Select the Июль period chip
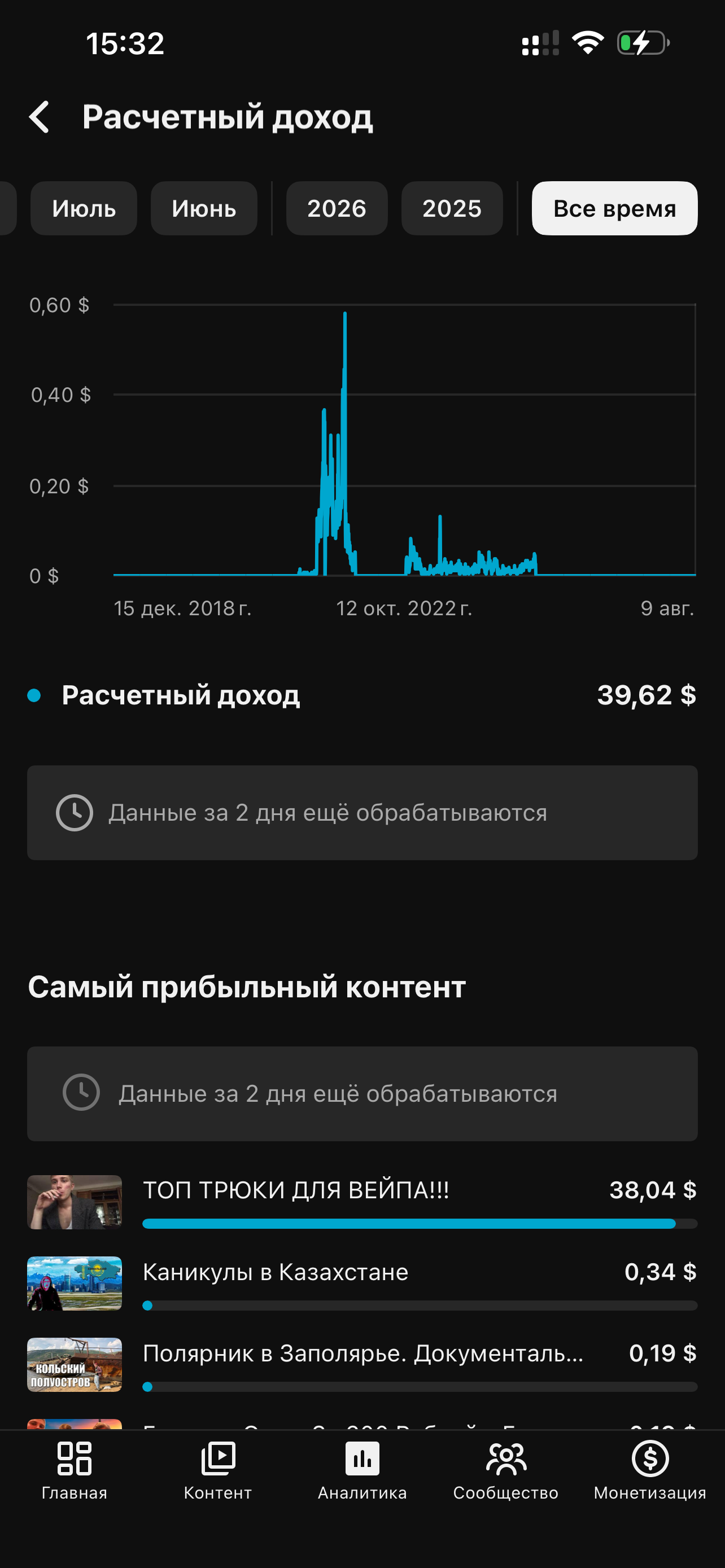 (84, 208)
